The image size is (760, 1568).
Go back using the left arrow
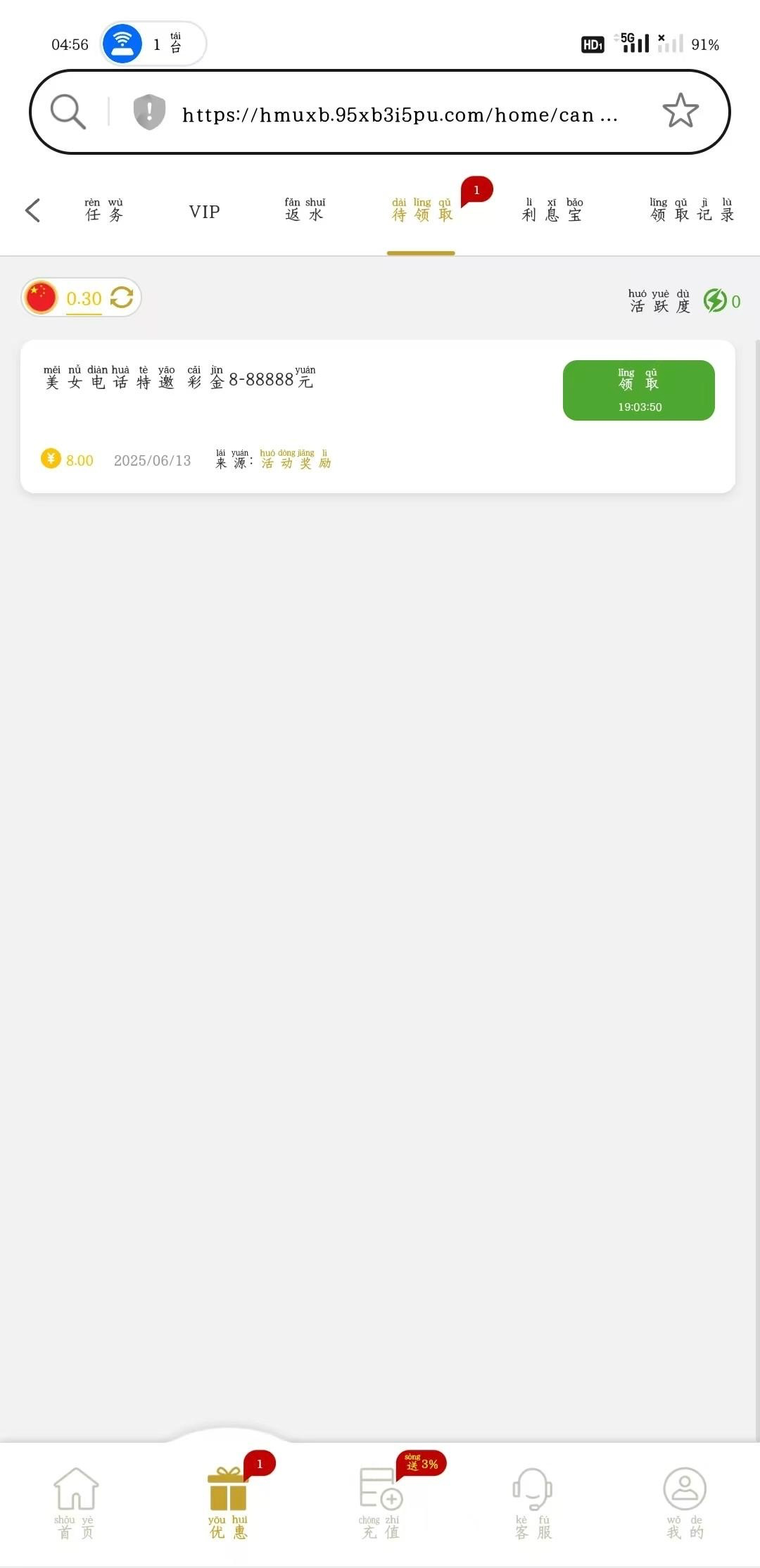(32, 210)
